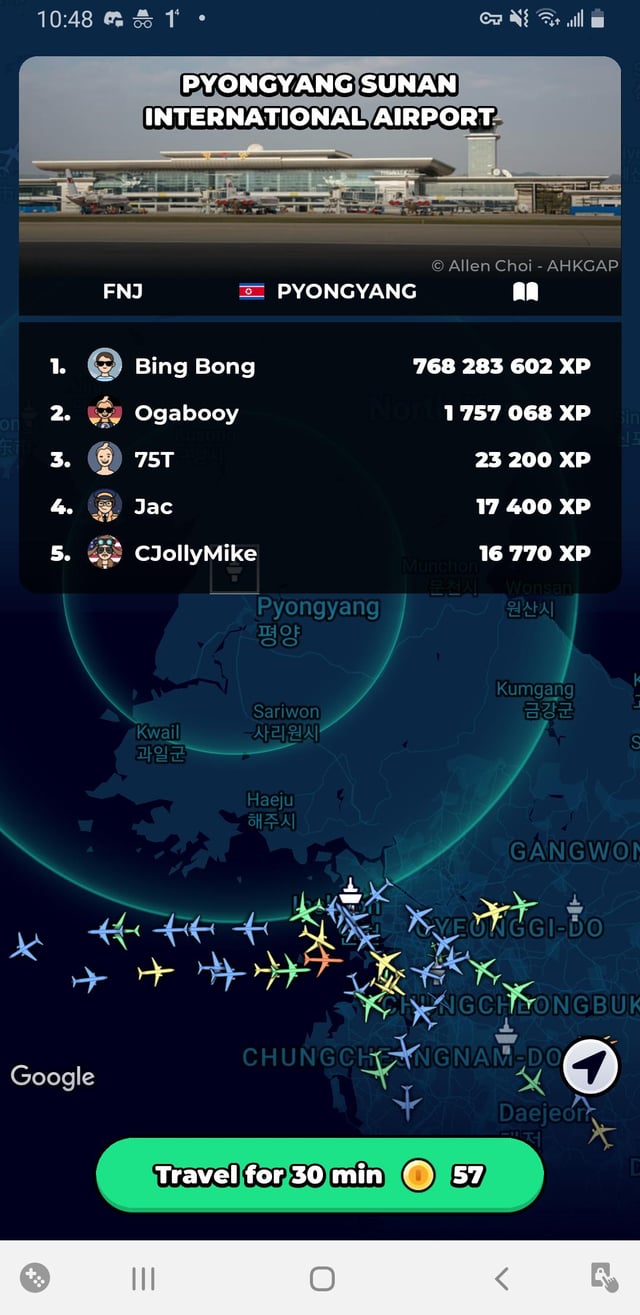Go back with the system back button
The height and width of the screenshot is (1315, 640).
point(501,1277)
